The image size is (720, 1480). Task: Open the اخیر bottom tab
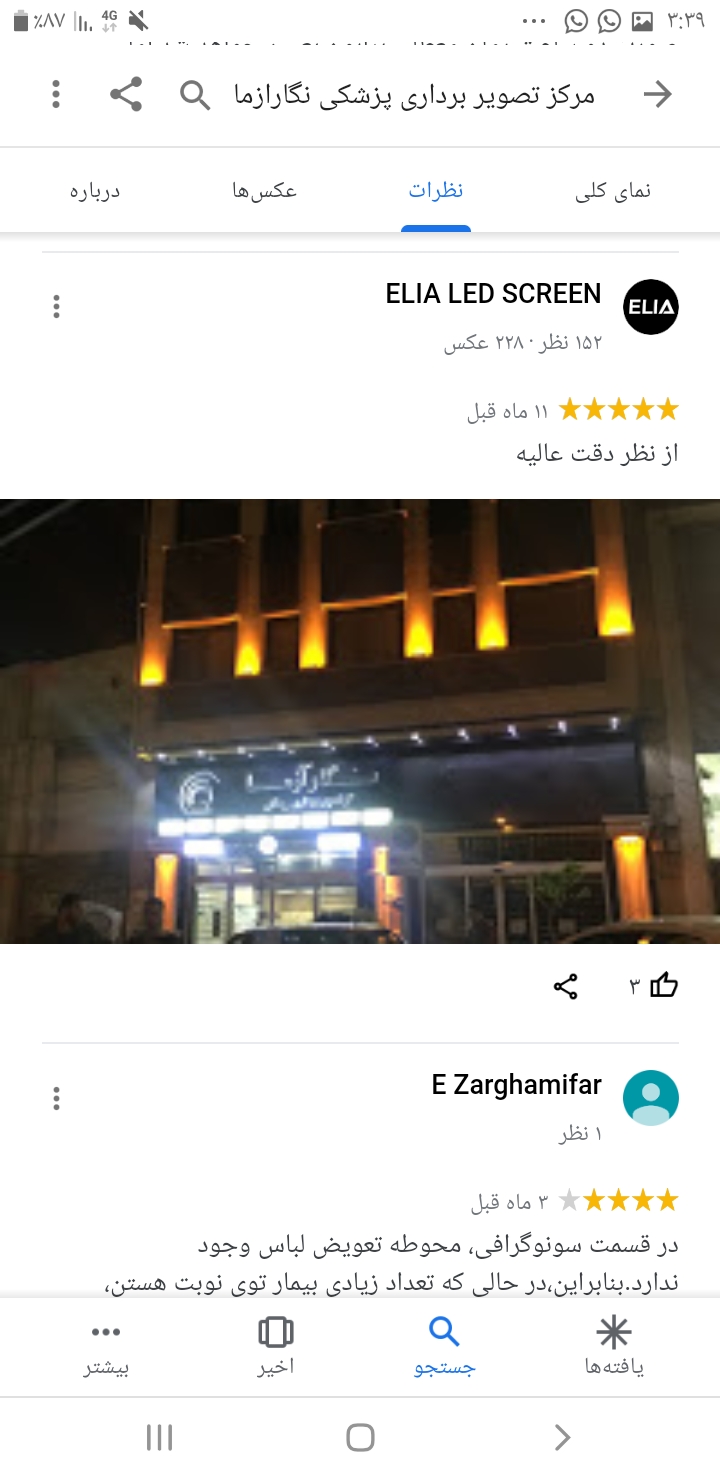(275, 1346)
